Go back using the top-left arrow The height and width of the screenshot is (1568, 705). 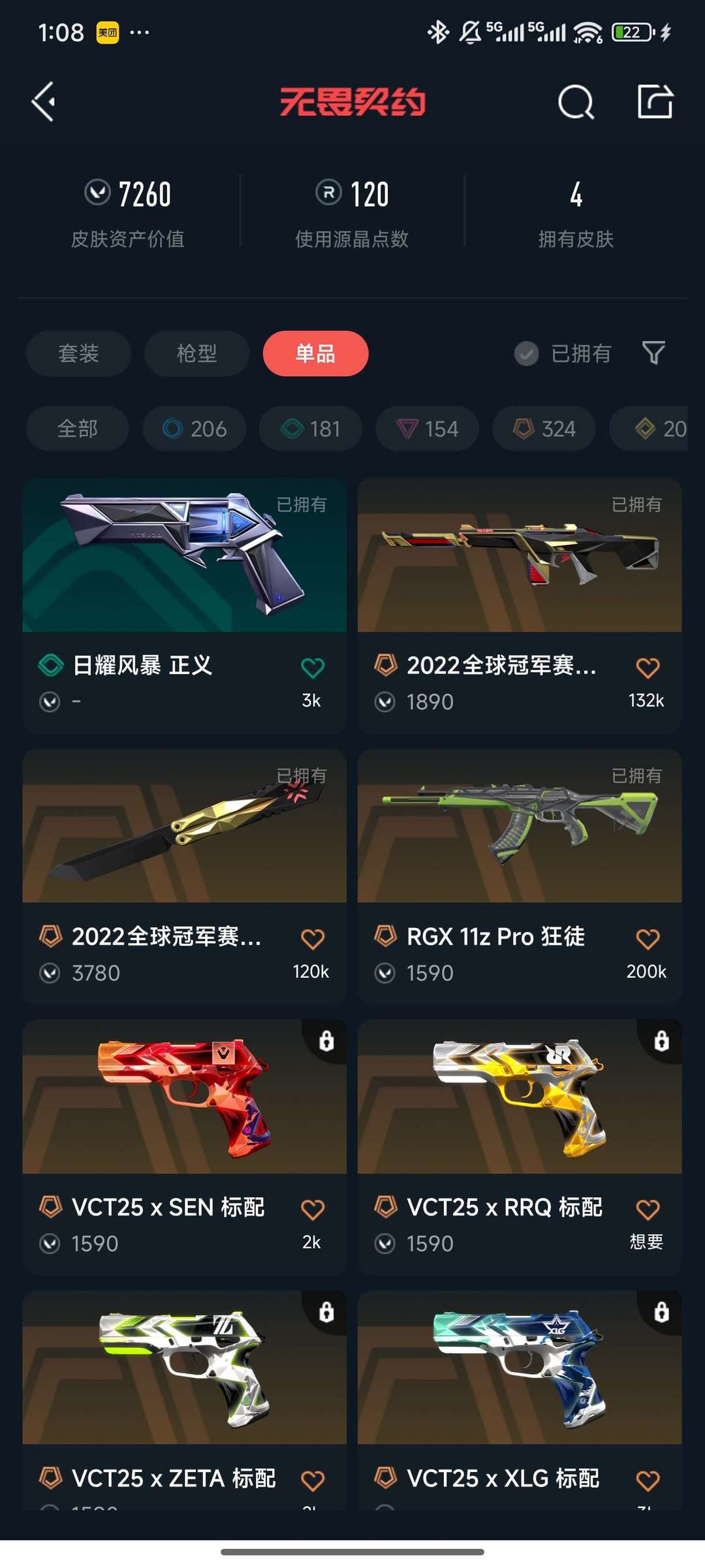pos(43,102)
